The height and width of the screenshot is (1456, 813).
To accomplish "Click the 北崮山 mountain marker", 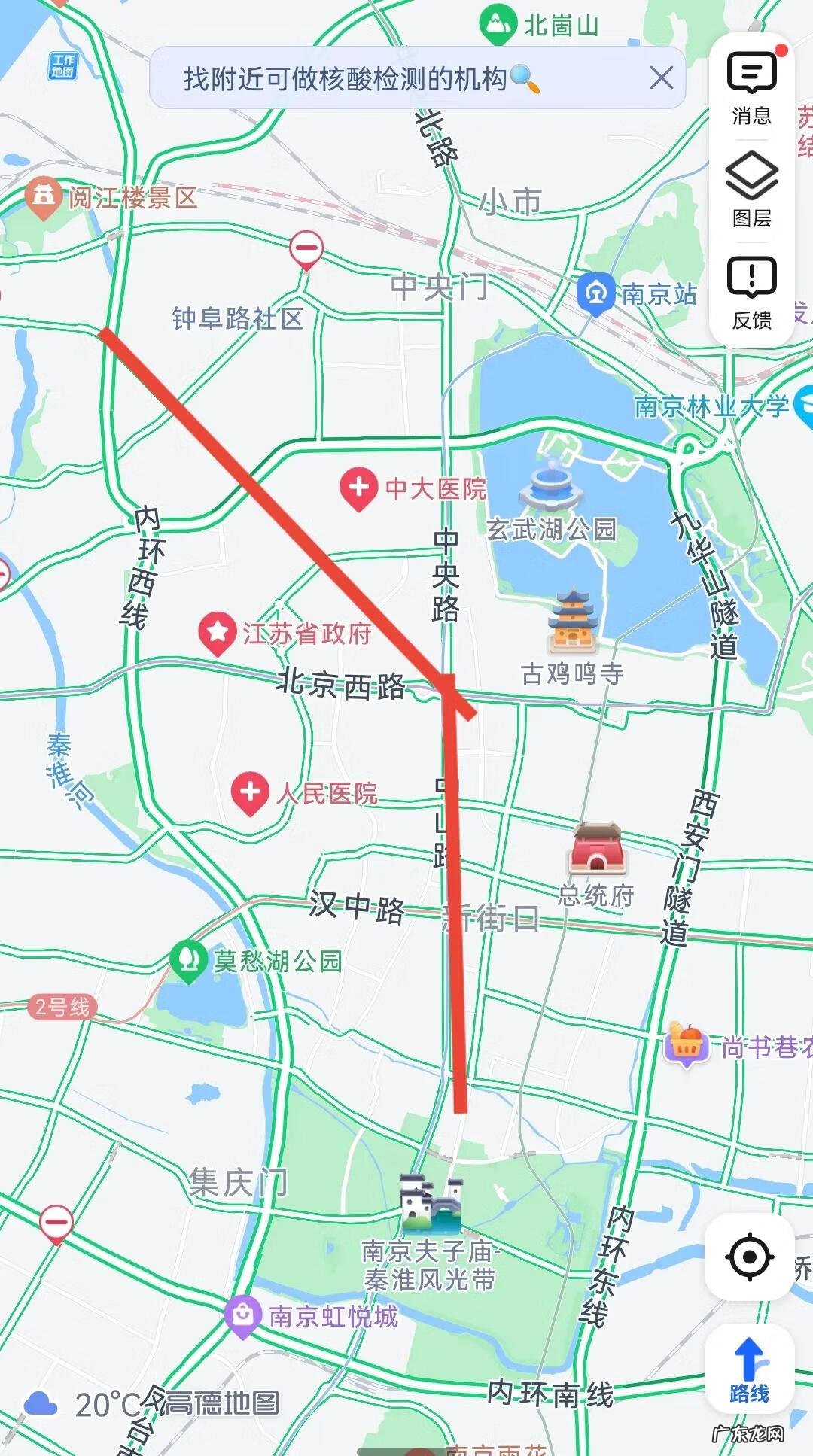I will pyautogui.click(x=497, y=21).
